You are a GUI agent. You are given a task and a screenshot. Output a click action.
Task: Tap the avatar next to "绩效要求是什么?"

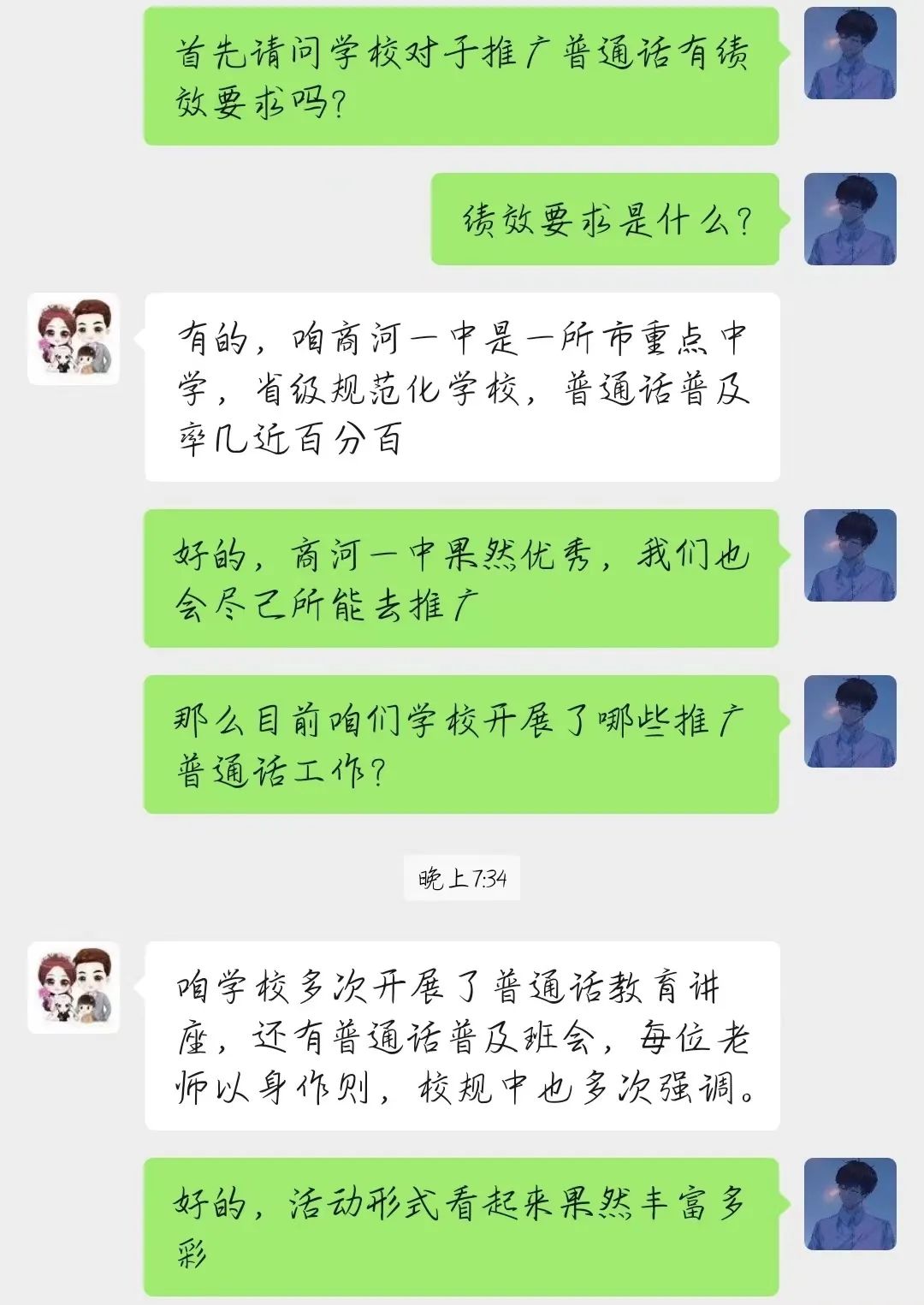850,219
